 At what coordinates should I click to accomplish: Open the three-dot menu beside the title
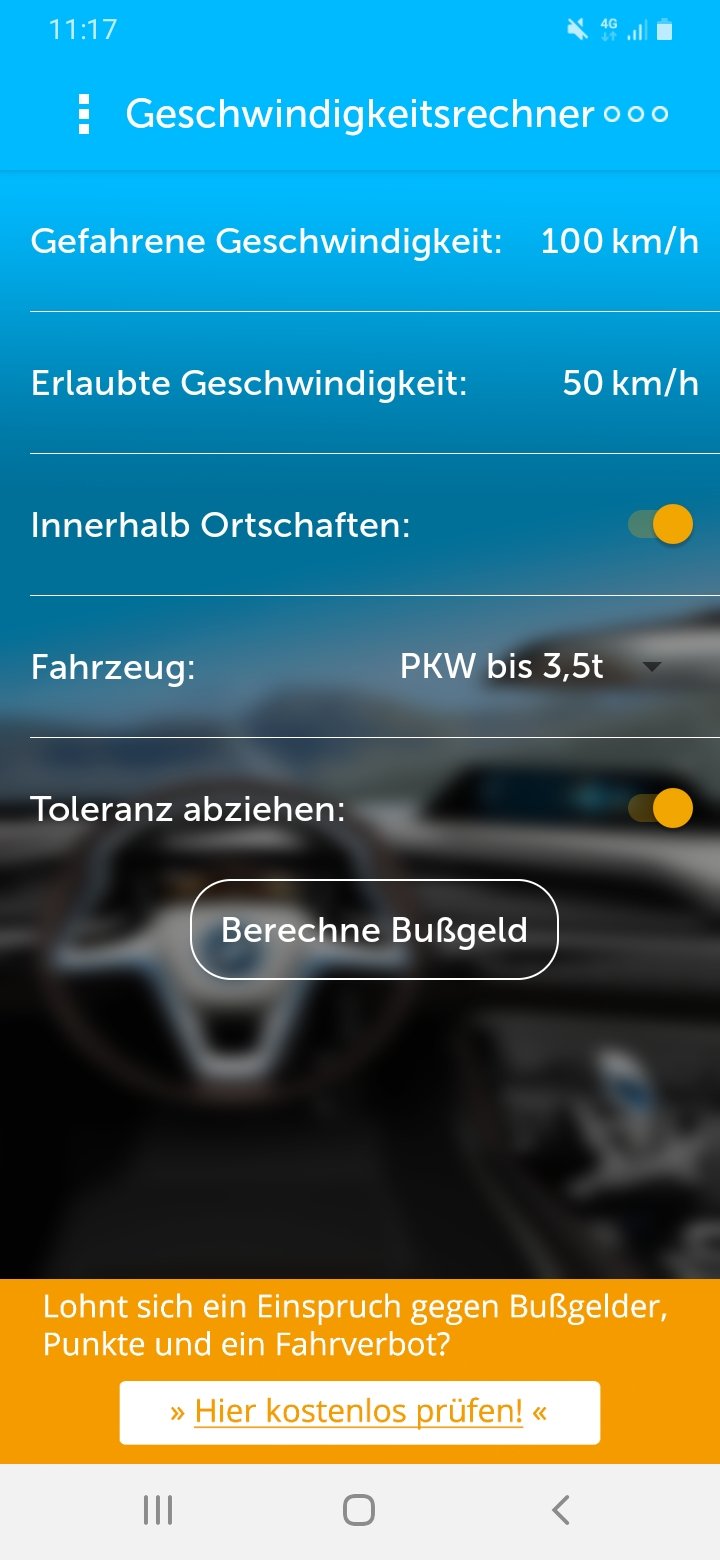click(84, 115)
